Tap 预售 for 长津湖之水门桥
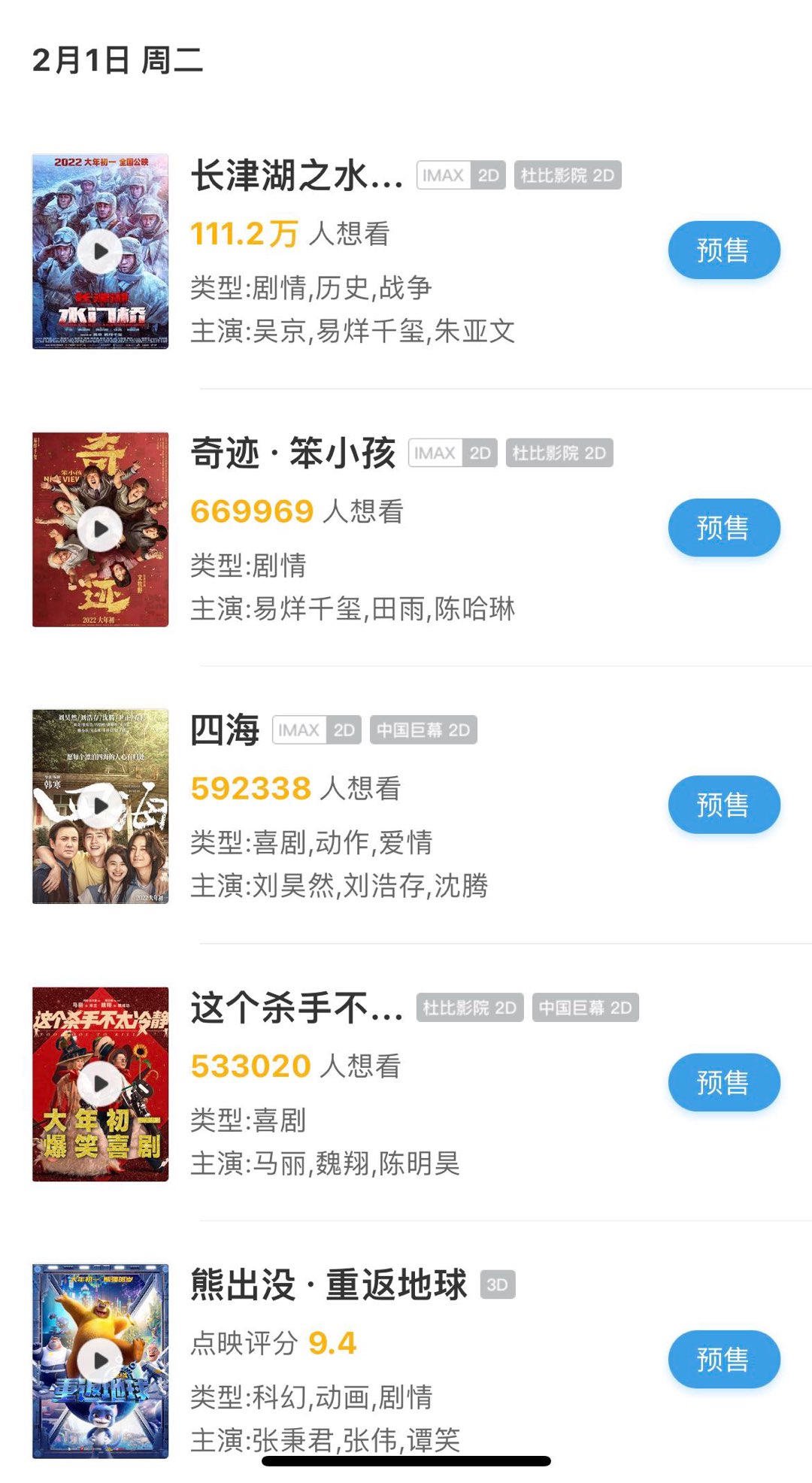The image size is (812, 1483). 723,250
